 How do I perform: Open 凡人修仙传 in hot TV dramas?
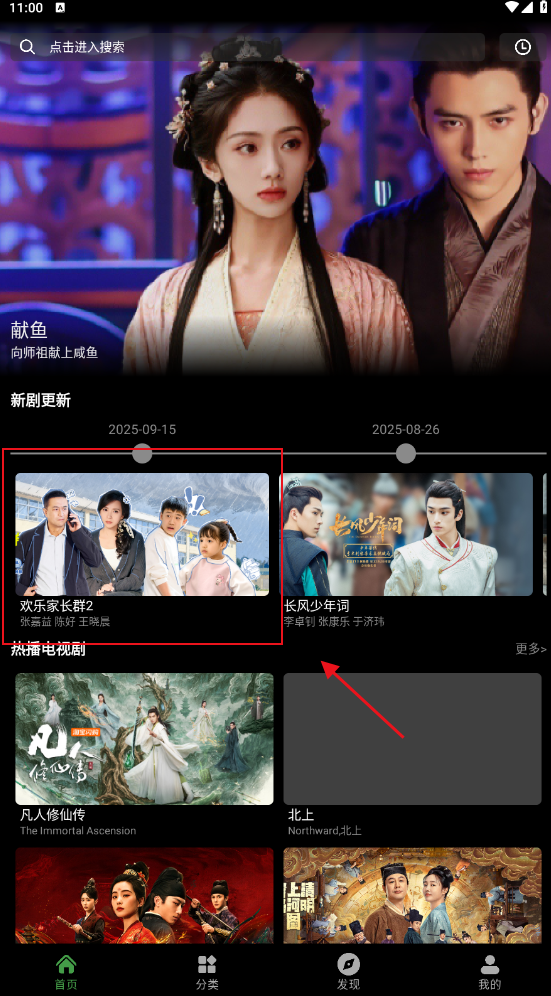144,755
